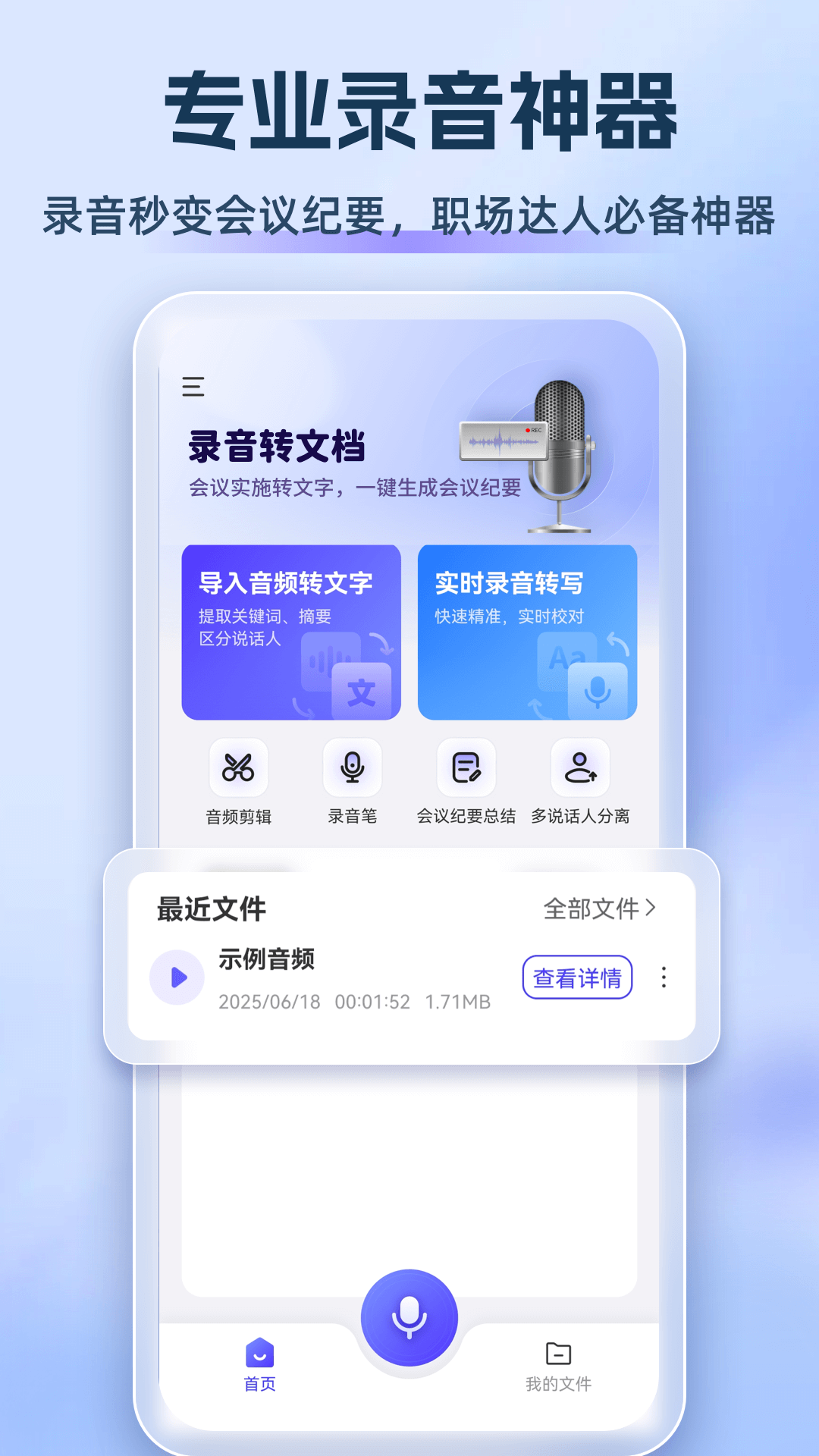Image resolution: width=819 pixels, height=1456 pixels.
Task: Click the 录音转文档 heading area
Action: [278, 449]
